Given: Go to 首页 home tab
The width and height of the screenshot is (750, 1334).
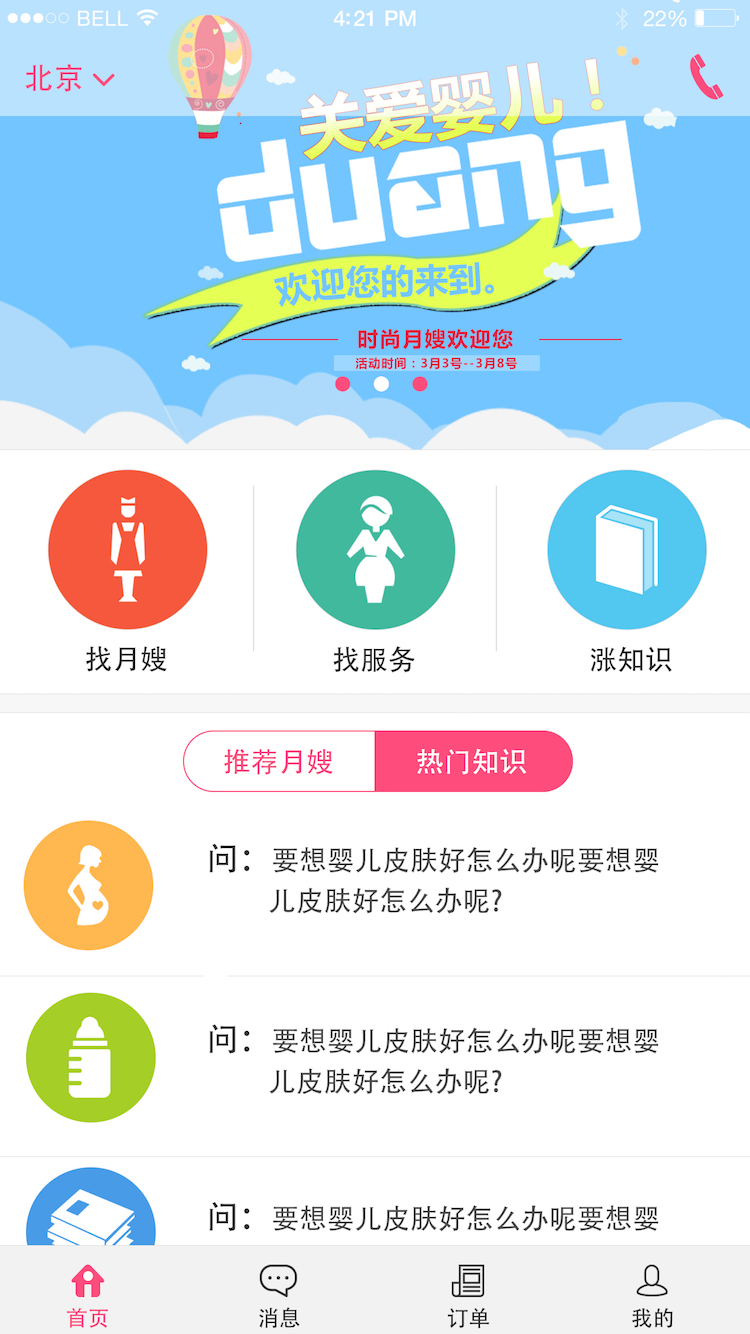Looking at the screenshot, I should [88, 1294].
